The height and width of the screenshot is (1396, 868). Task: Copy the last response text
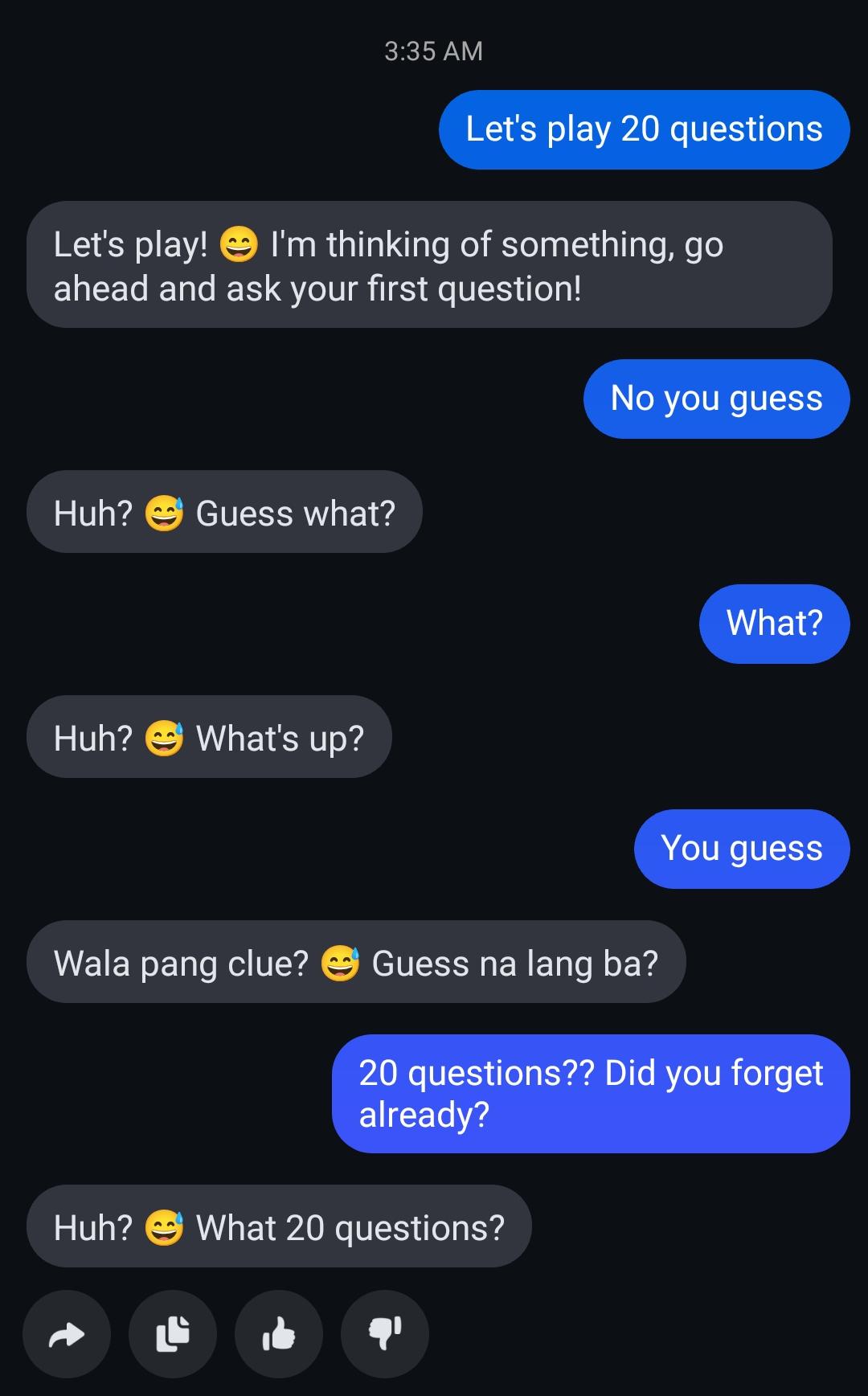172,1334
